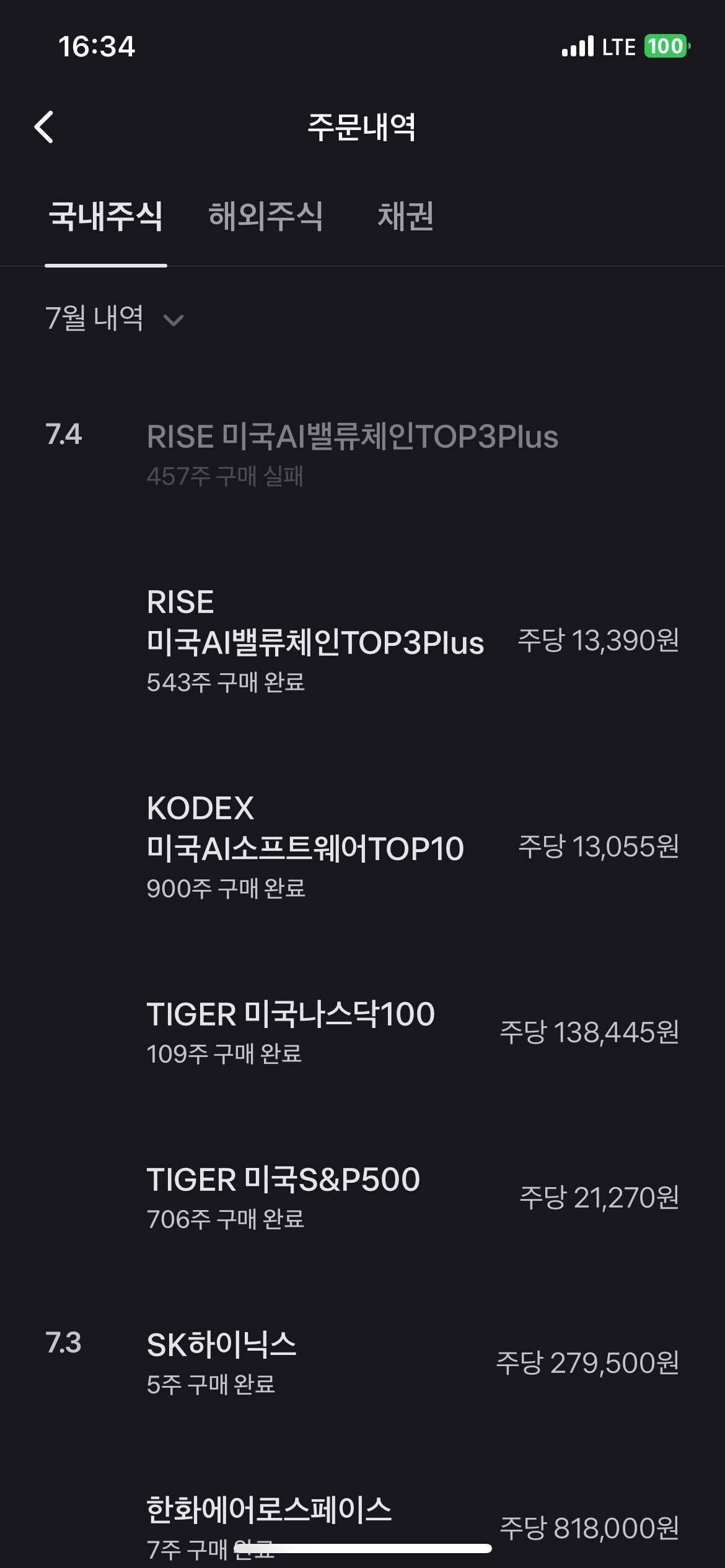
Task: Open the failed 457주 RISE 미국AI밸류체인TOP3Plus order
Action: [x=352, y=454]
